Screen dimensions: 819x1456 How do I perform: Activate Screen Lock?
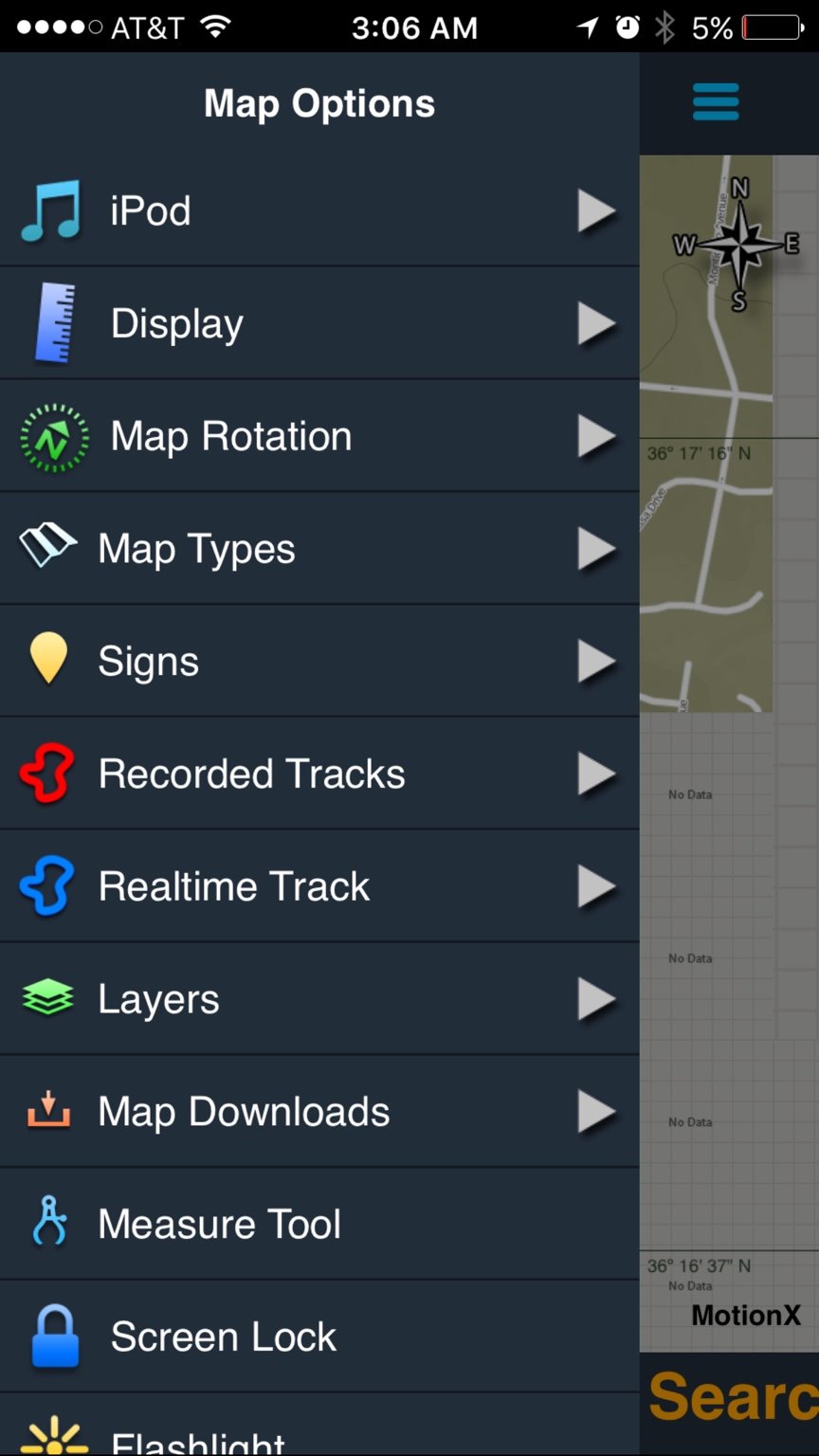point(319,1337)
